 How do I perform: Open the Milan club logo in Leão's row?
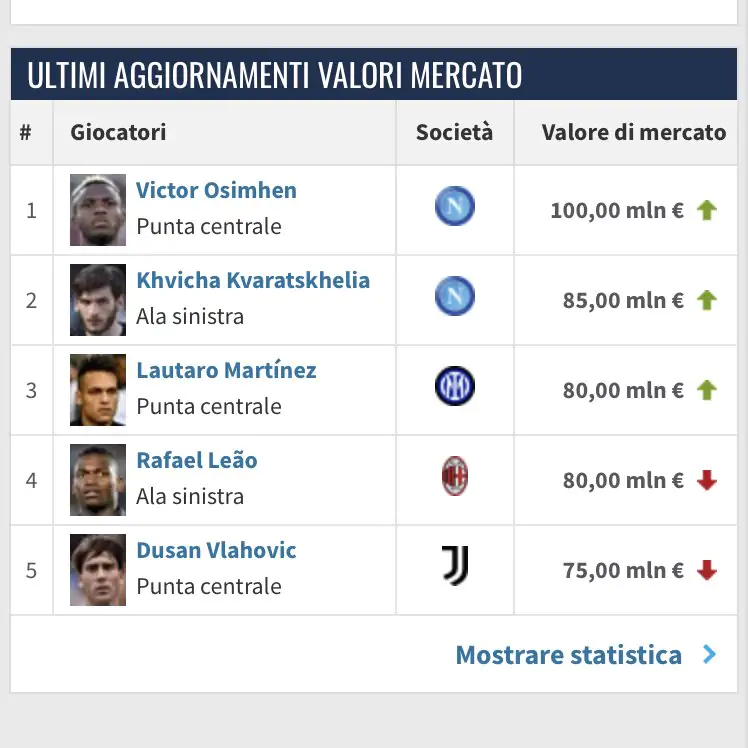455,477
